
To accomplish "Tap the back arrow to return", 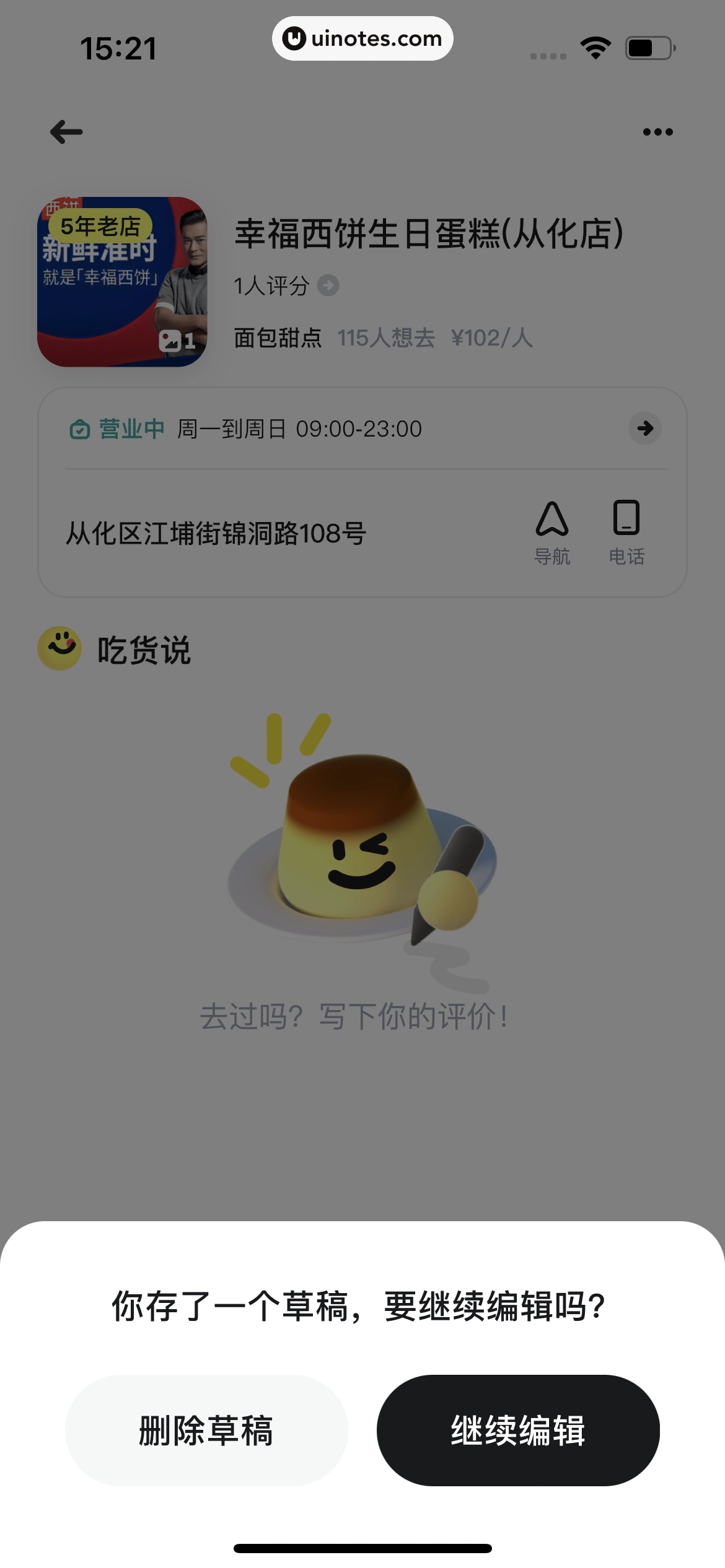I will pyautogui.click(x=65, y=131).
